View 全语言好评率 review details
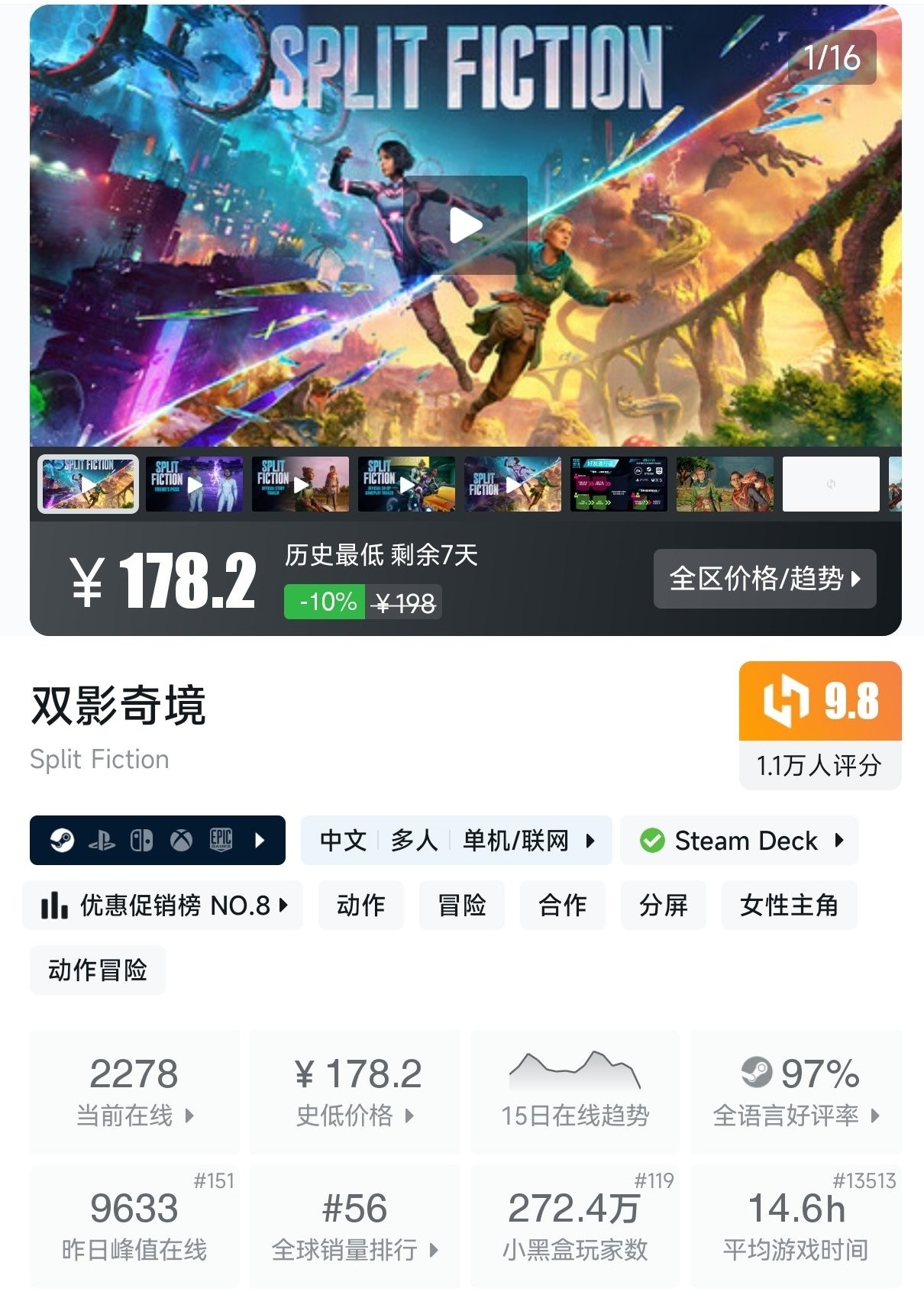924x1298 pixels. (796, 1092)
